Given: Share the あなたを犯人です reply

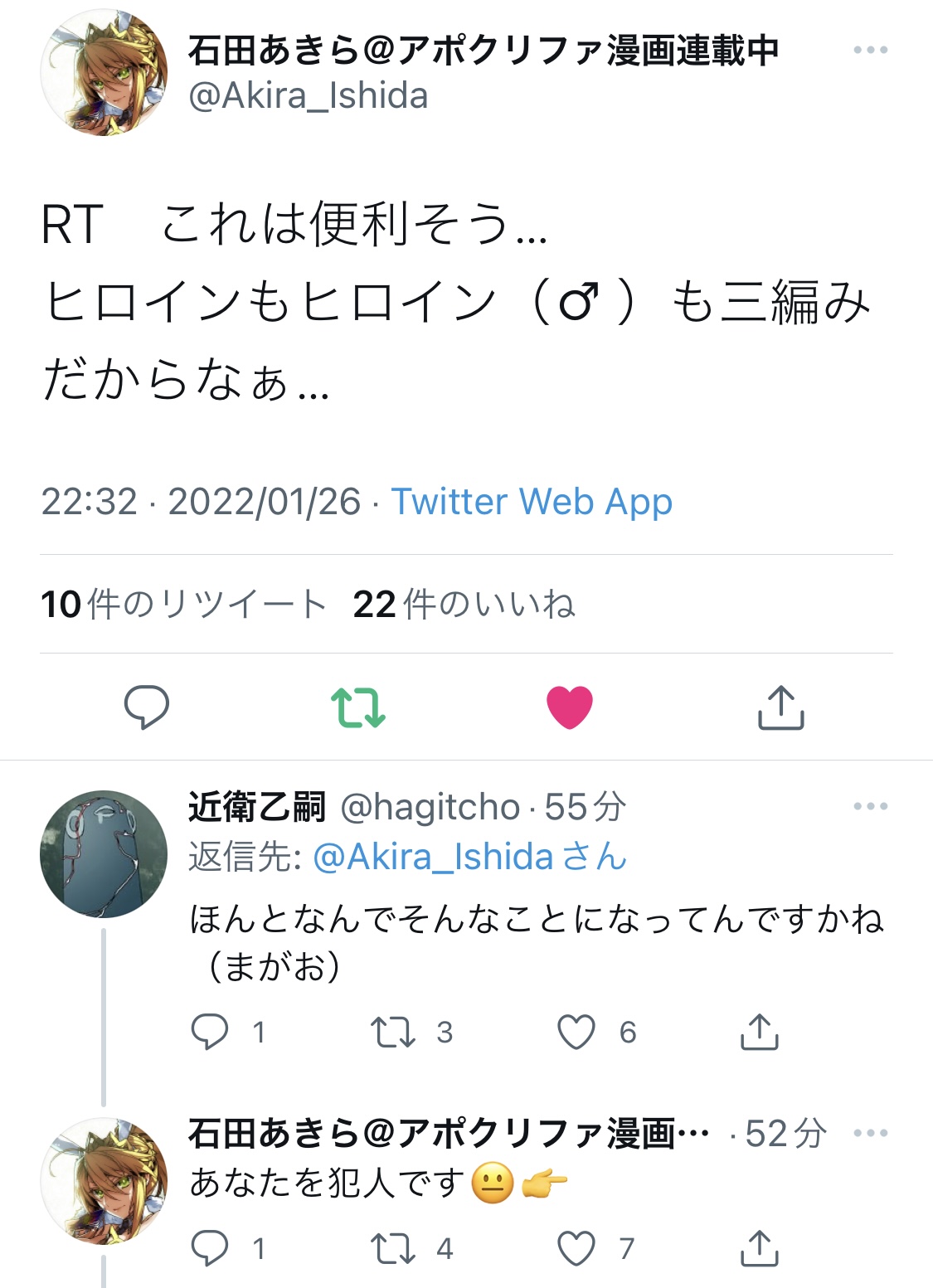Looking at the screenshot, I should [x=759, y=1249].
